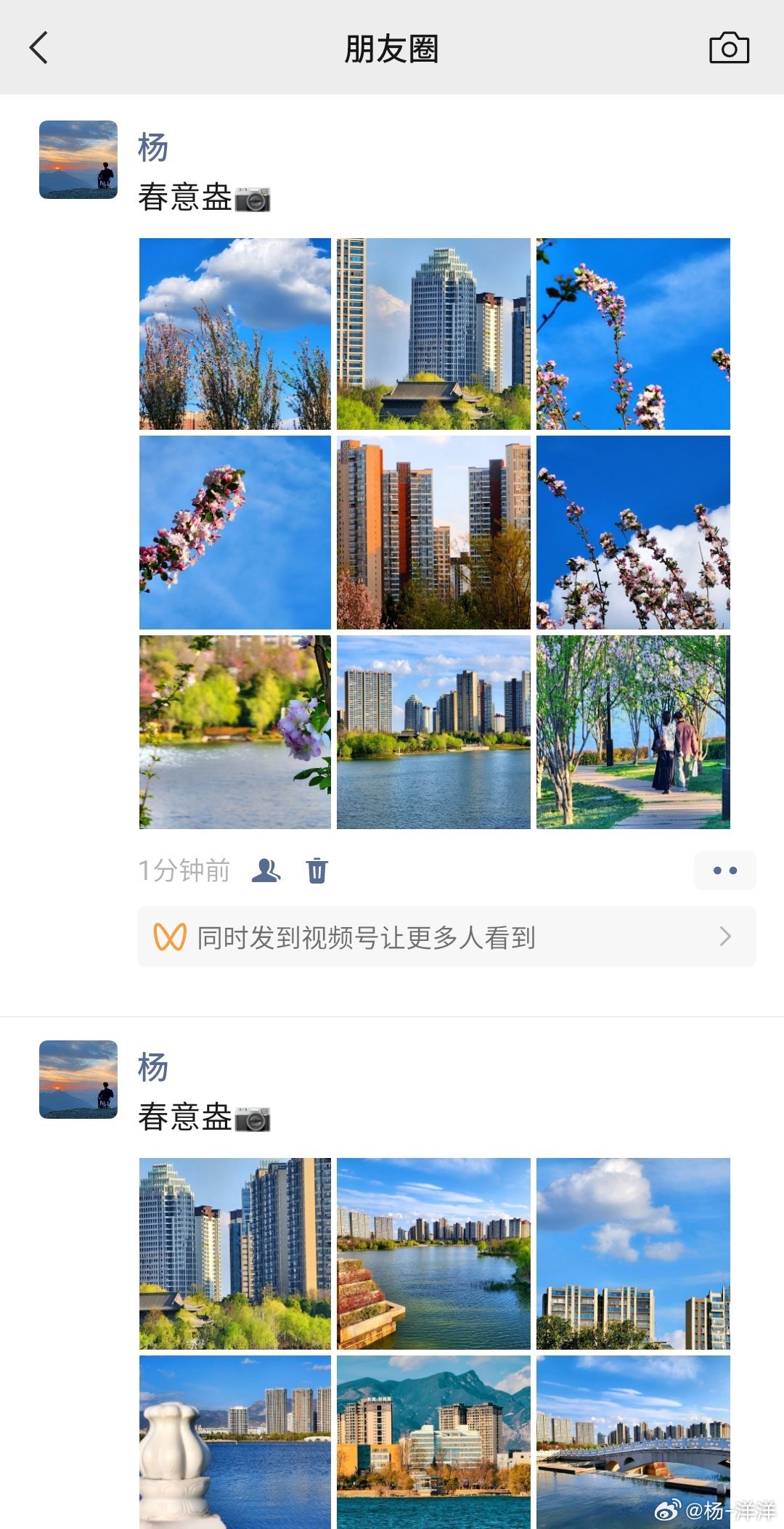Open the couple walking on path photo
The width and height of the screenshot is (784, 1529).
pyautogui.click(x=633, y=732)
